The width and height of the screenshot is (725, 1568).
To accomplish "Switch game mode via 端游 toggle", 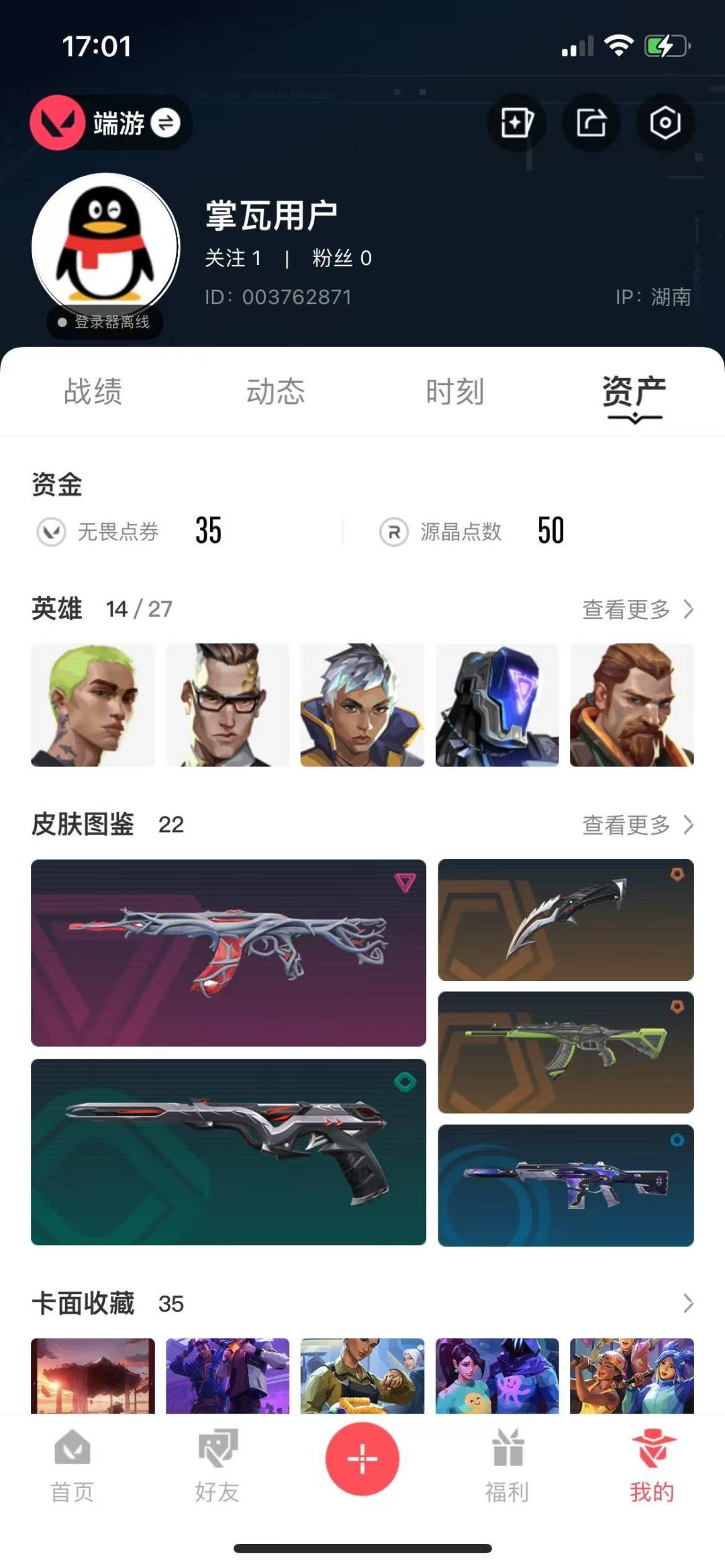I will (x=111, y=123).
